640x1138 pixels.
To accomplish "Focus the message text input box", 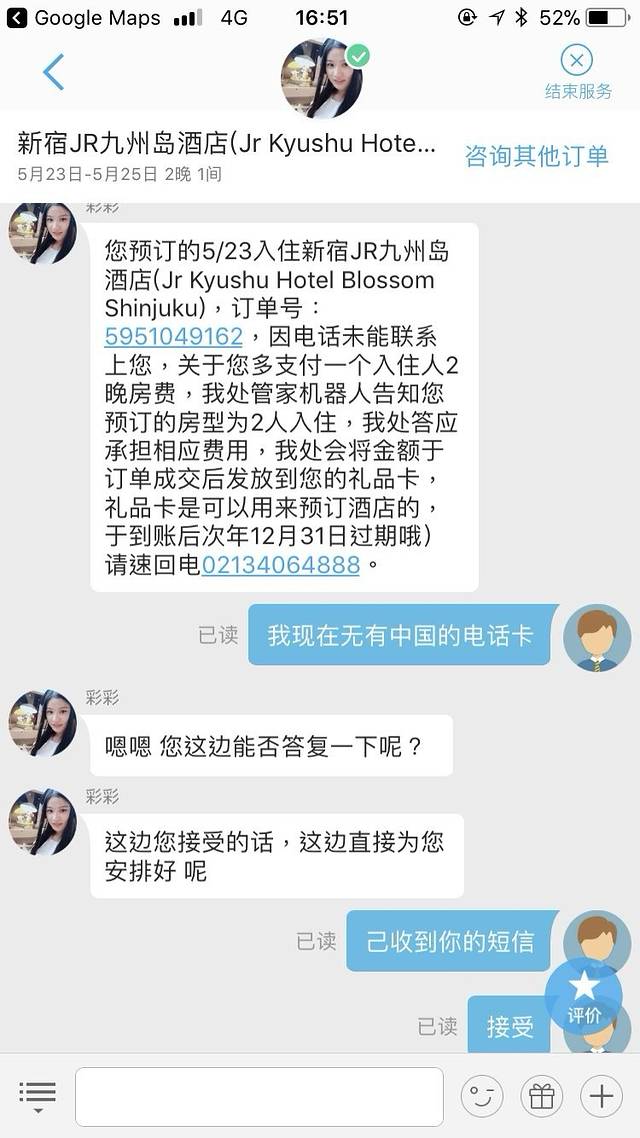I will [259, 1096].
